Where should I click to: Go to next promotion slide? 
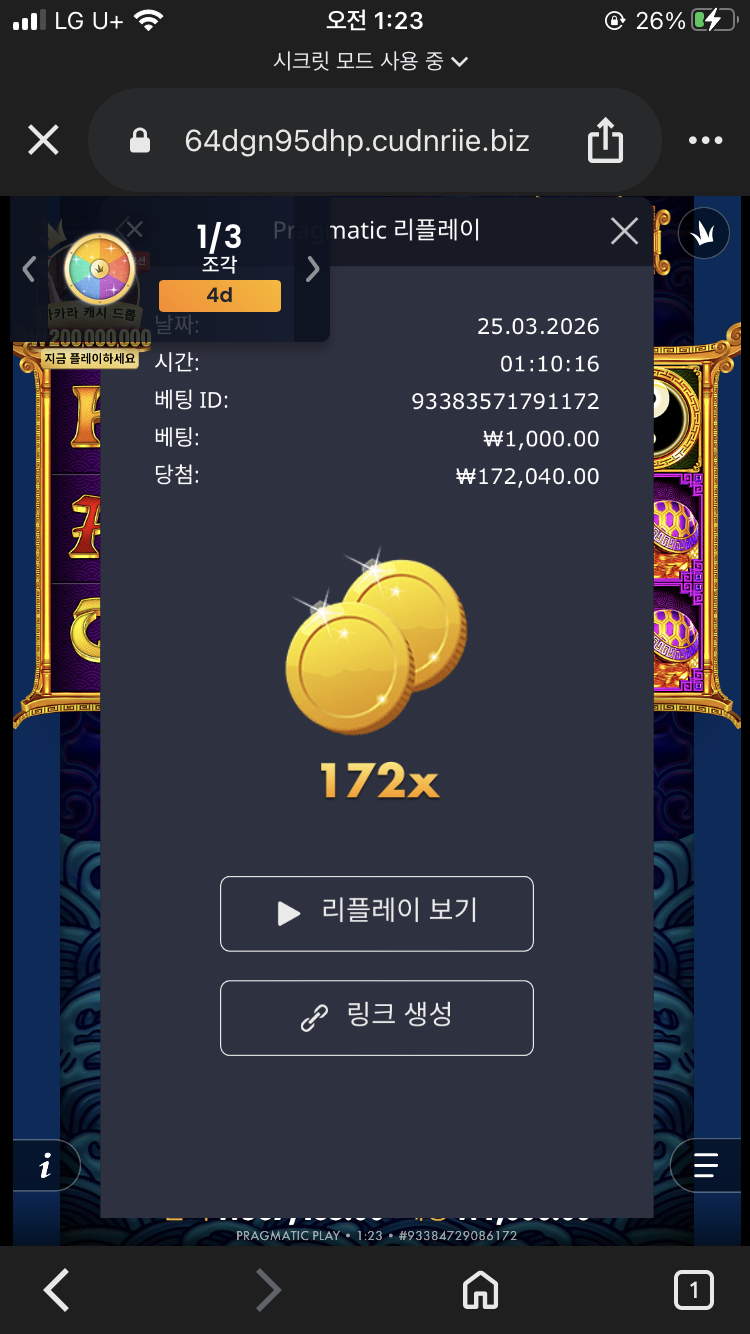pyautogui.click(x=313, y=268)
